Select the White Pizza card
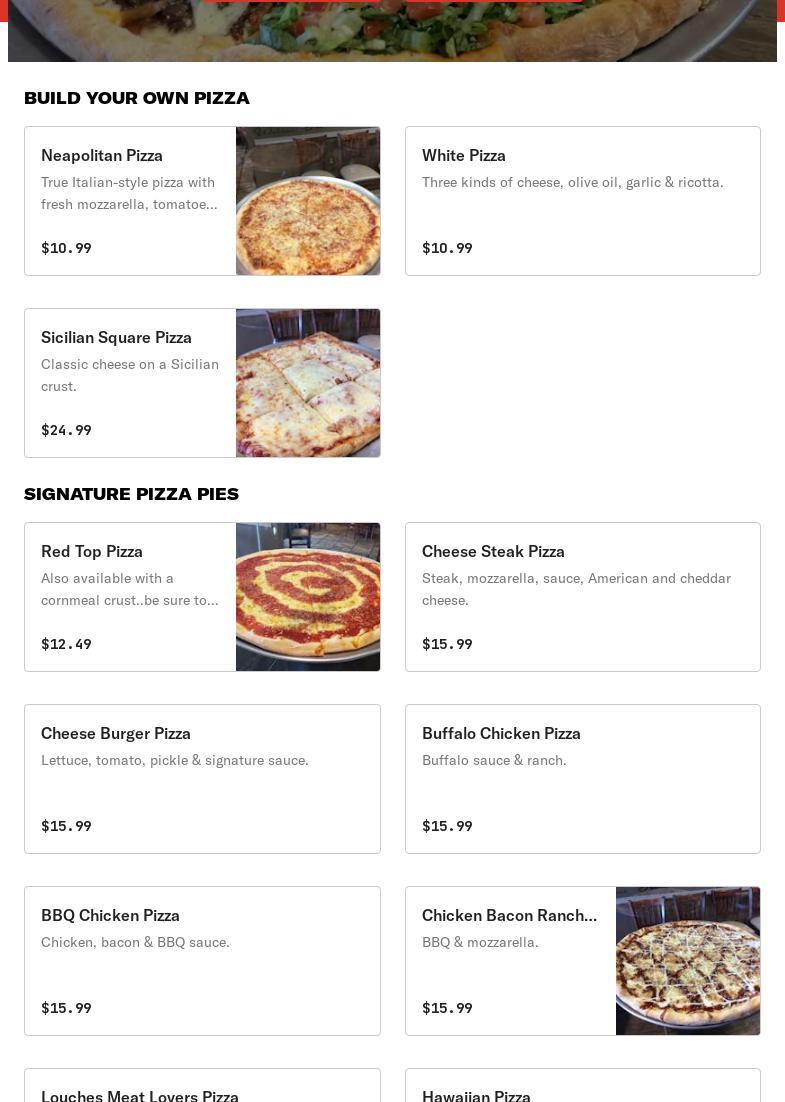This screenshot has height=1102, width=785. click(x=582, y=201)
